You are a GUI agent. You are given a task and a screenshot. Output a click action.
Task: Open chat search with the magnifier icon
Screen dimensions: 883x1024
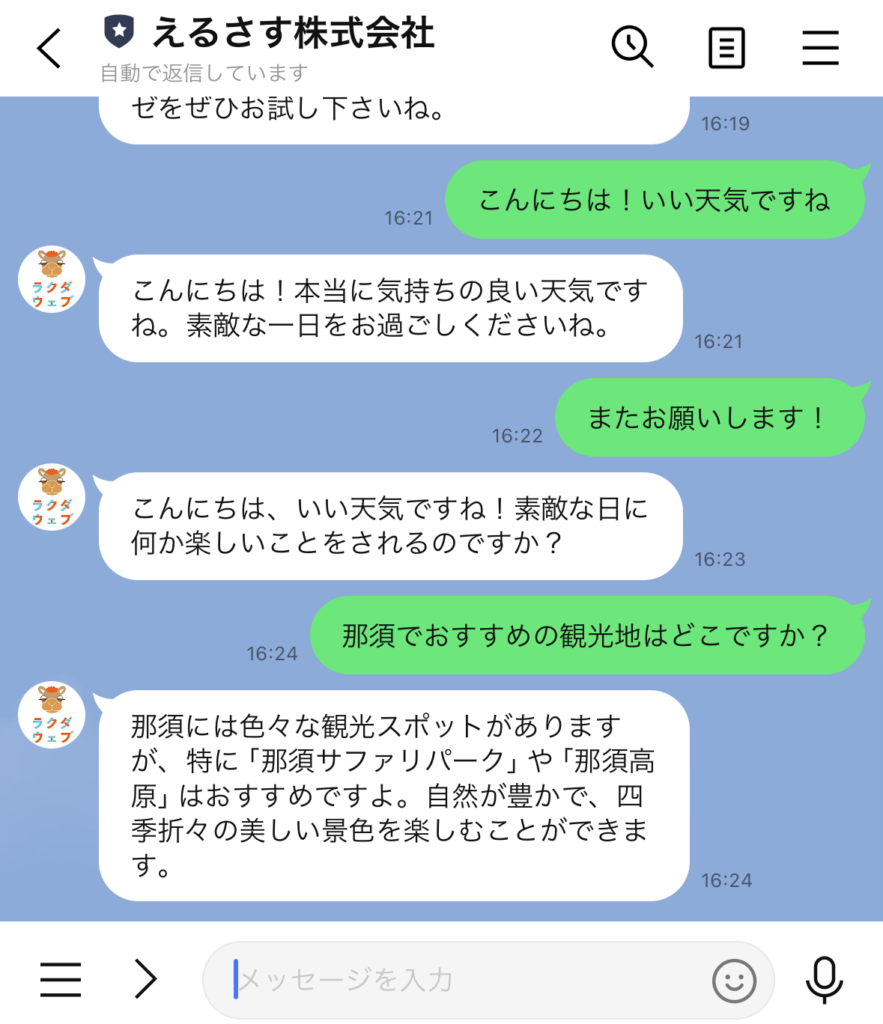tap(632, 47)
